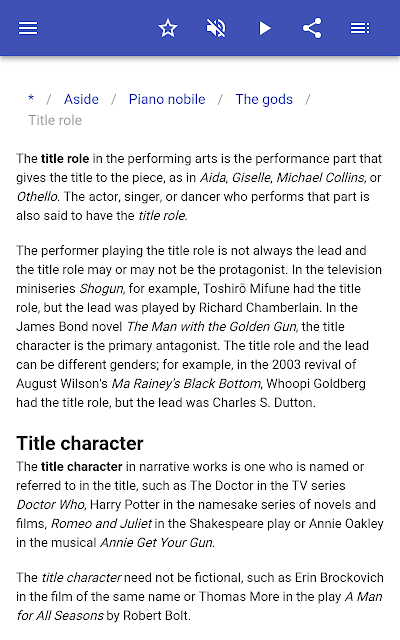Viewport: 400px width, 640px height.
Task: Open the hamburger navigation menu
Action: (x=28, y=28)
